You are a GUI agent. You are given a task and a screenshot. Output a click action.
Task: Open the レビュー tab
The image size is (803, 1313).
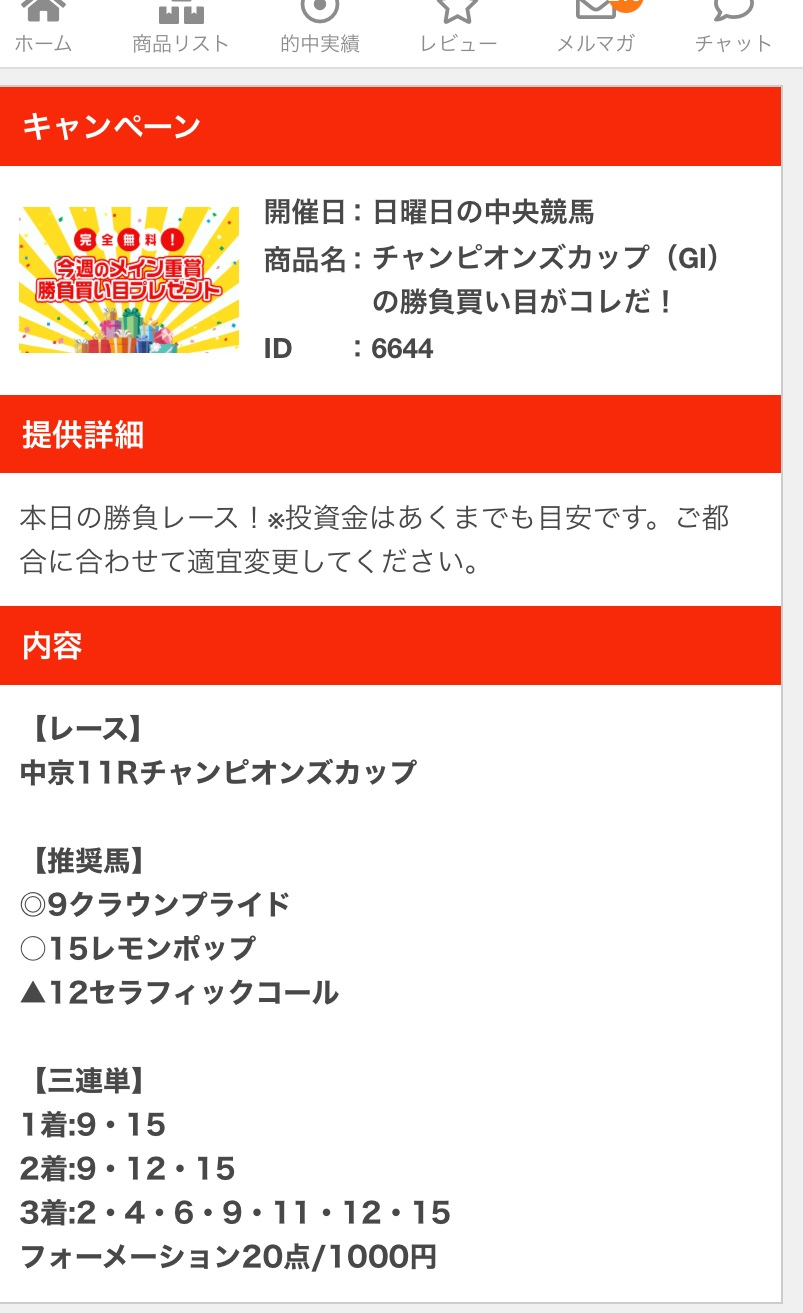pyautogui.click(x=457, y=28)
